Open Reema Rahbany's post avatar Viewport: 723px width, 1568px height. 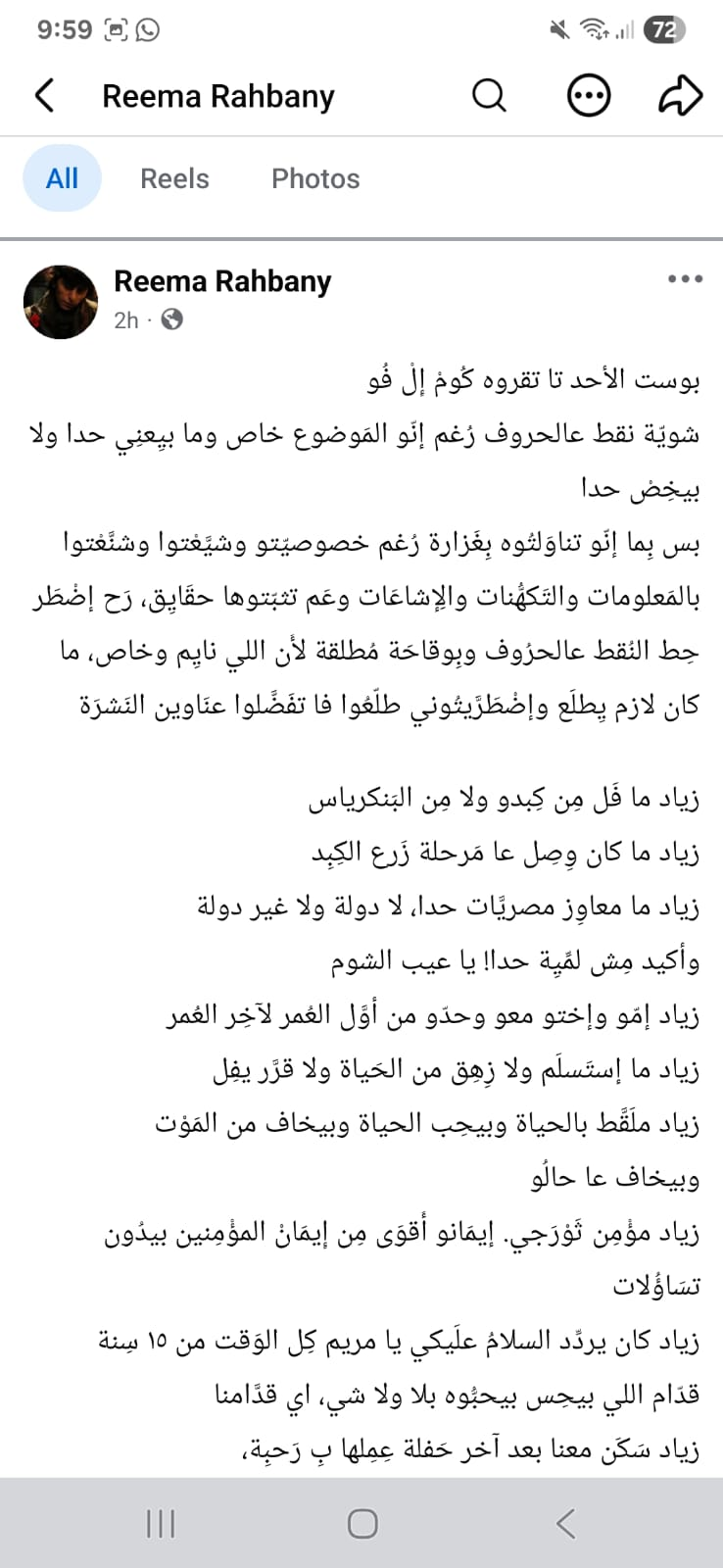click(61, 302)
